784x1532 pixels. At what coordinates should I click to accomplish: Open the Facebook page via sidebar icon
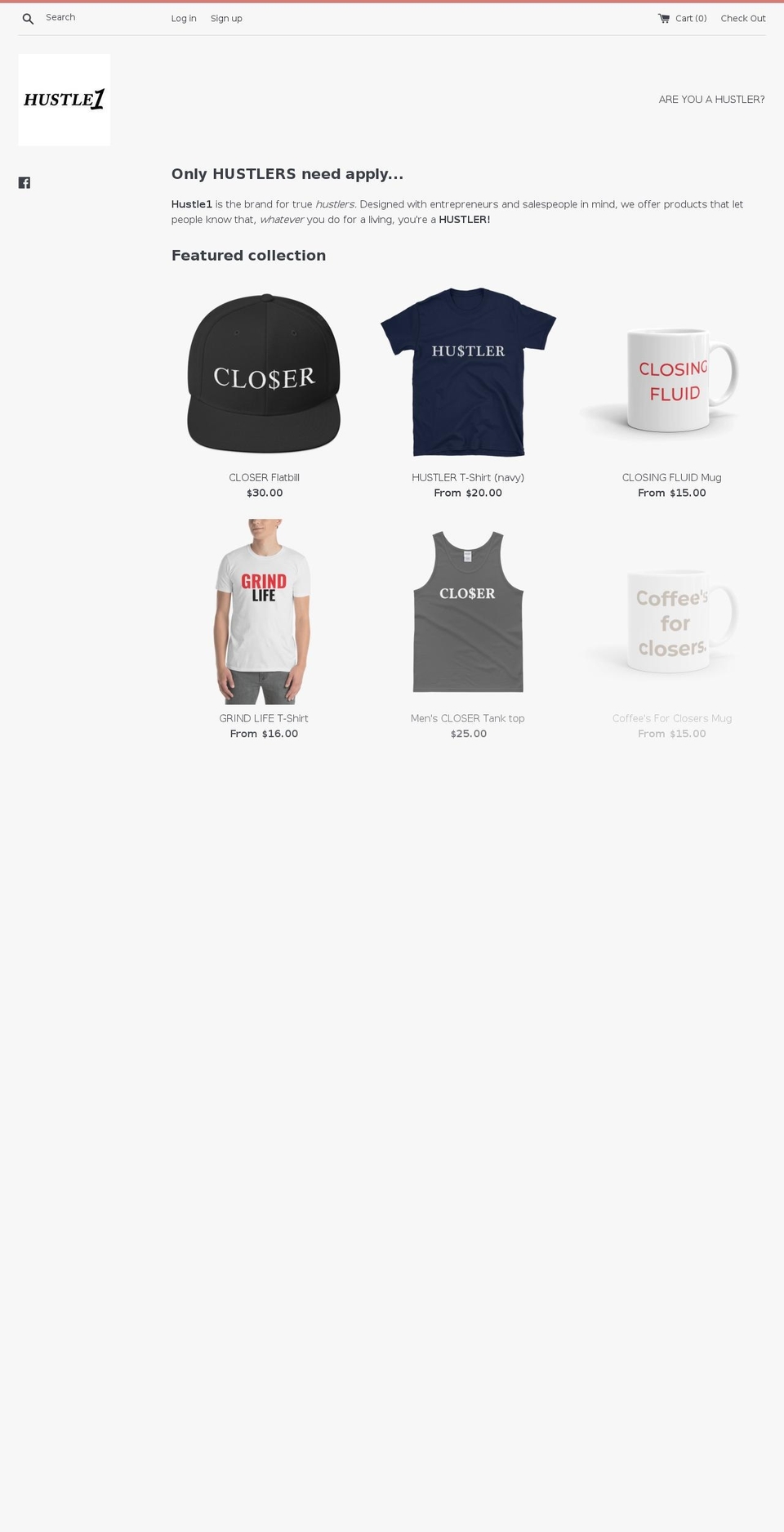[24, 182]
